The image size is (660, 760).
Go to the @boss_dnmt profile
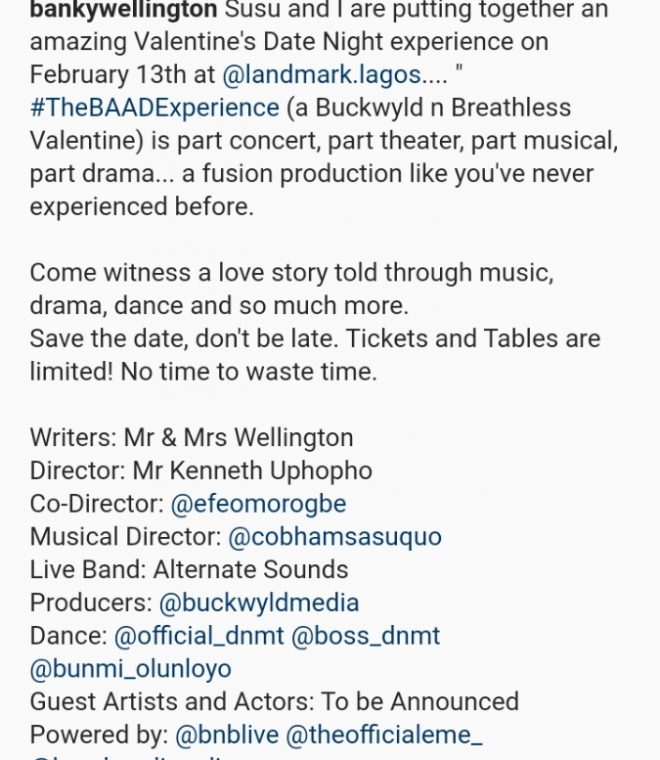click(365, 636)
